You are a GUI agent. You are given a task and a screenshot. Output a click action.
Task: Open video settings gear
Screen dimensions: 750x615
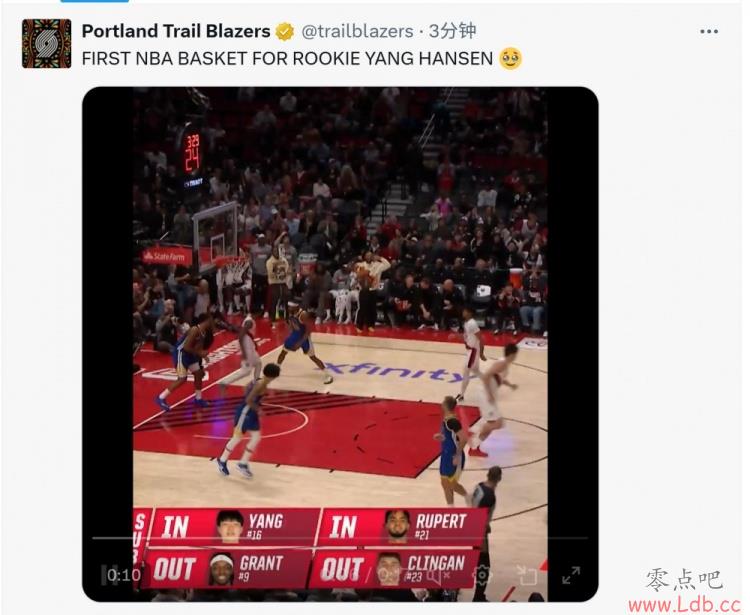482,575
